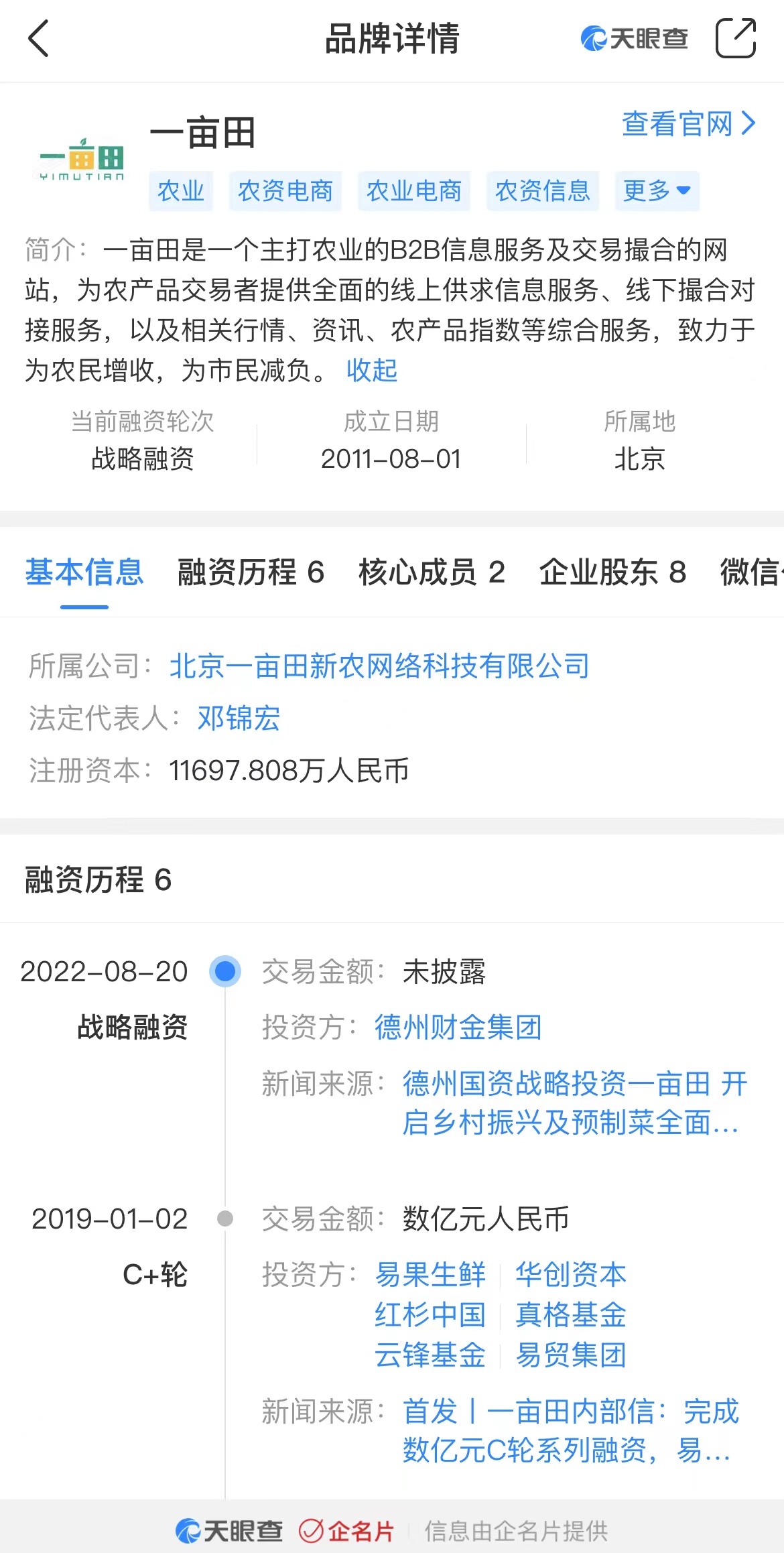The height and width of the screenshot is (1553, 784).
Task: Open investor 红杉中国
Action: 430,1315
